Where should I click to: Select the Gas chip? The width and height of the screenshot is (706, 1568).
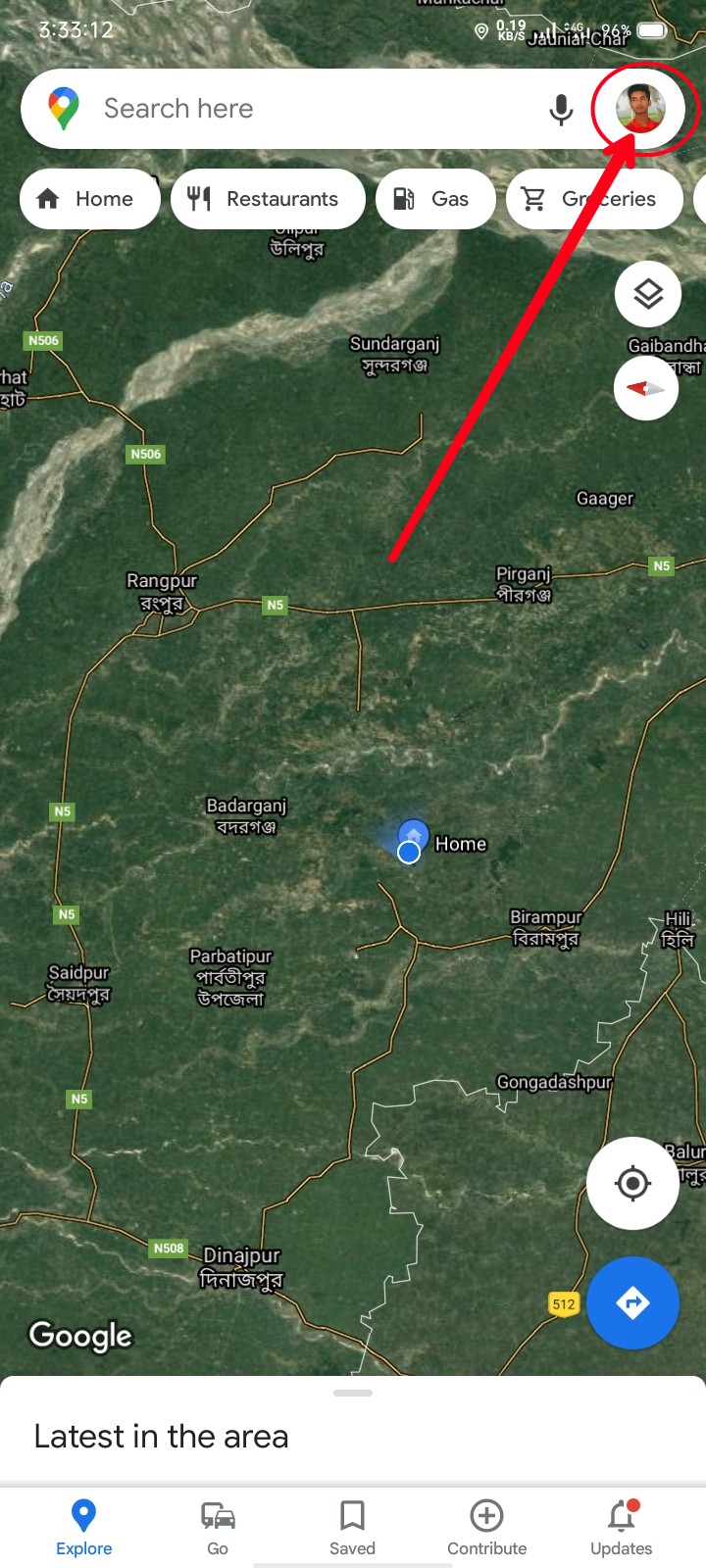(x=435, y=199)
